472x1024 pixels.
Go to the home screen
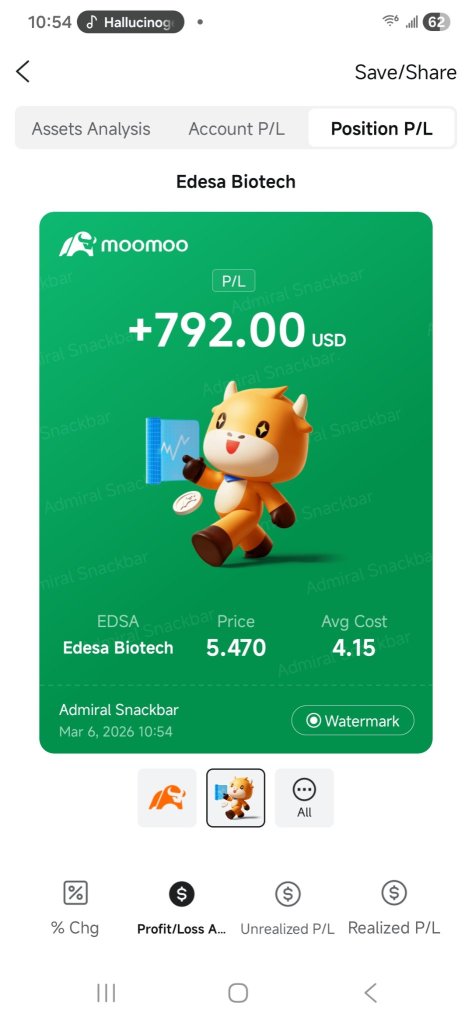coord(238,993)
